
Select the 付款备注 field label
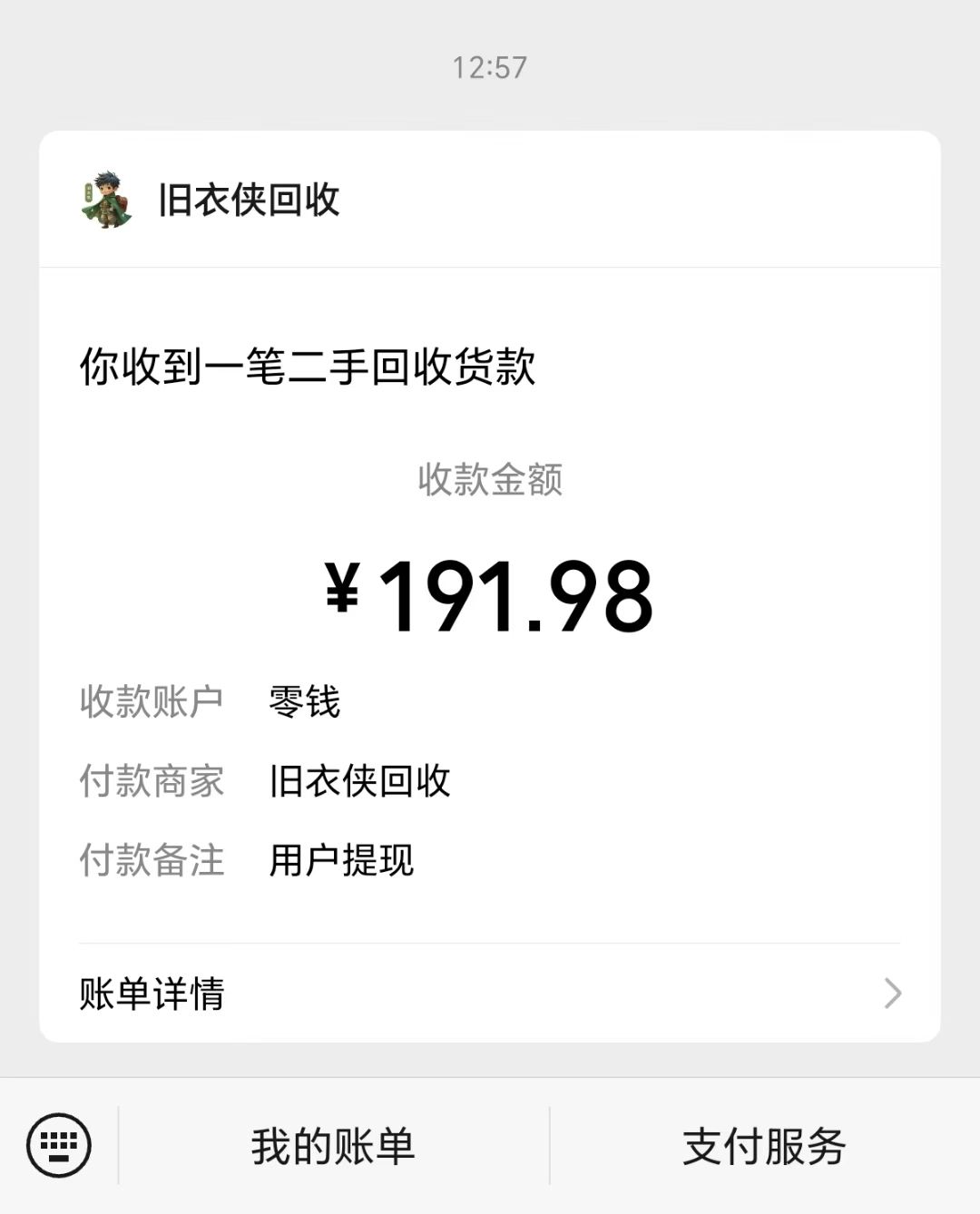152,862
